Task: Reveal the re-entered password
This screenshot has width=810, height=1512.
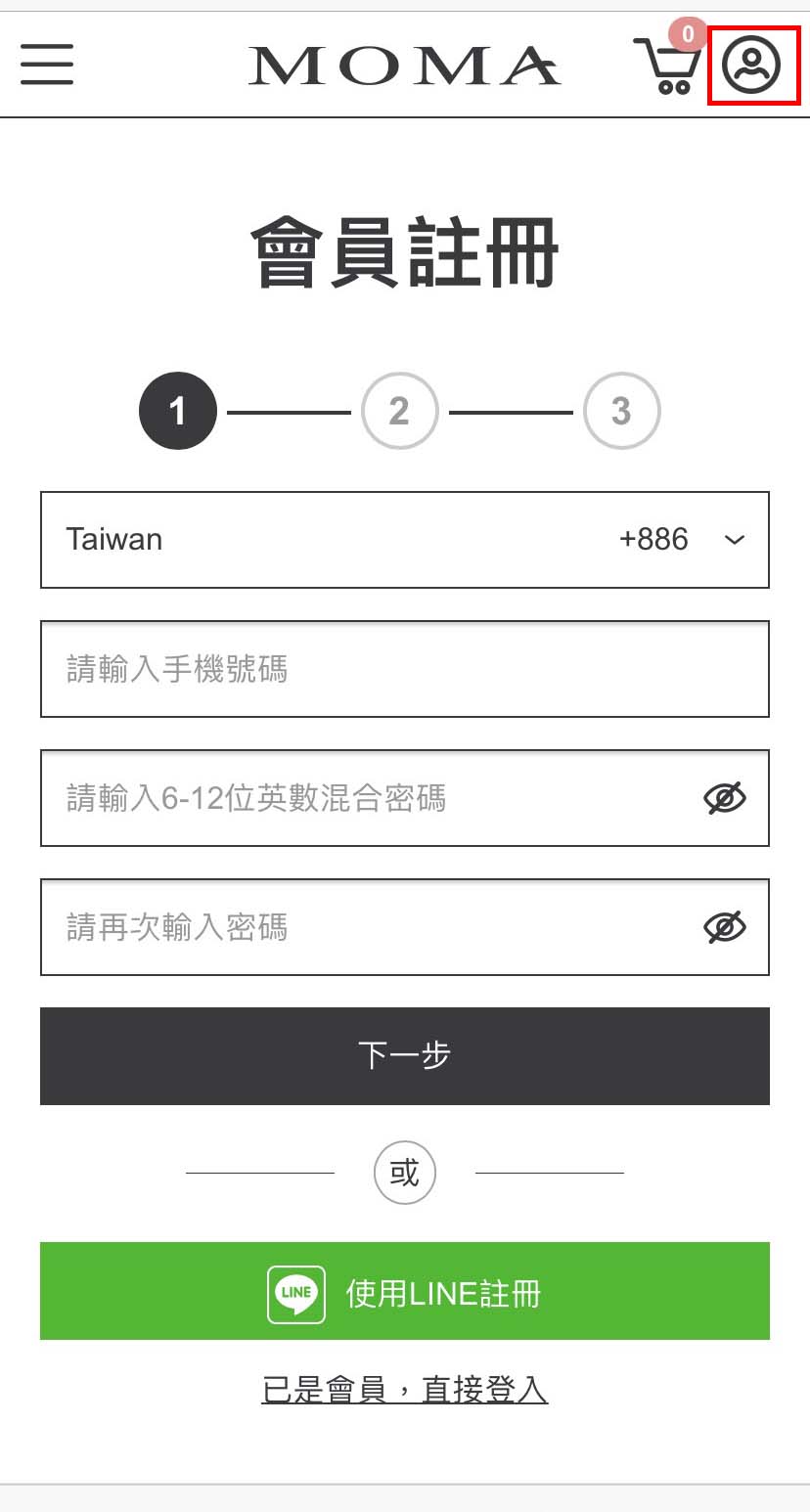Action: click(725, 927)
